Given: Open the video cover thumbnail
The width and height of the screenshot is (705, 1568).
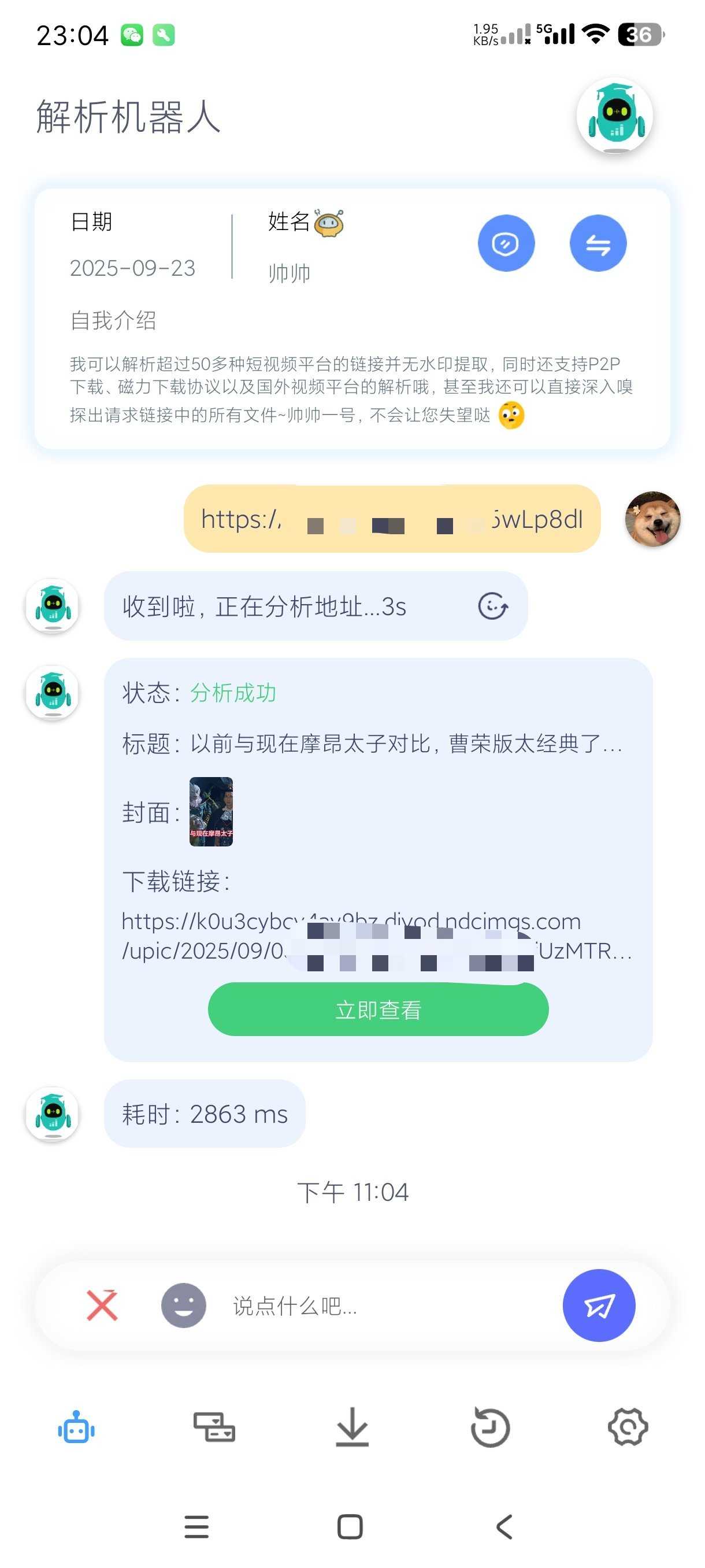Looking at the screenshot, I should pos(210,811).
